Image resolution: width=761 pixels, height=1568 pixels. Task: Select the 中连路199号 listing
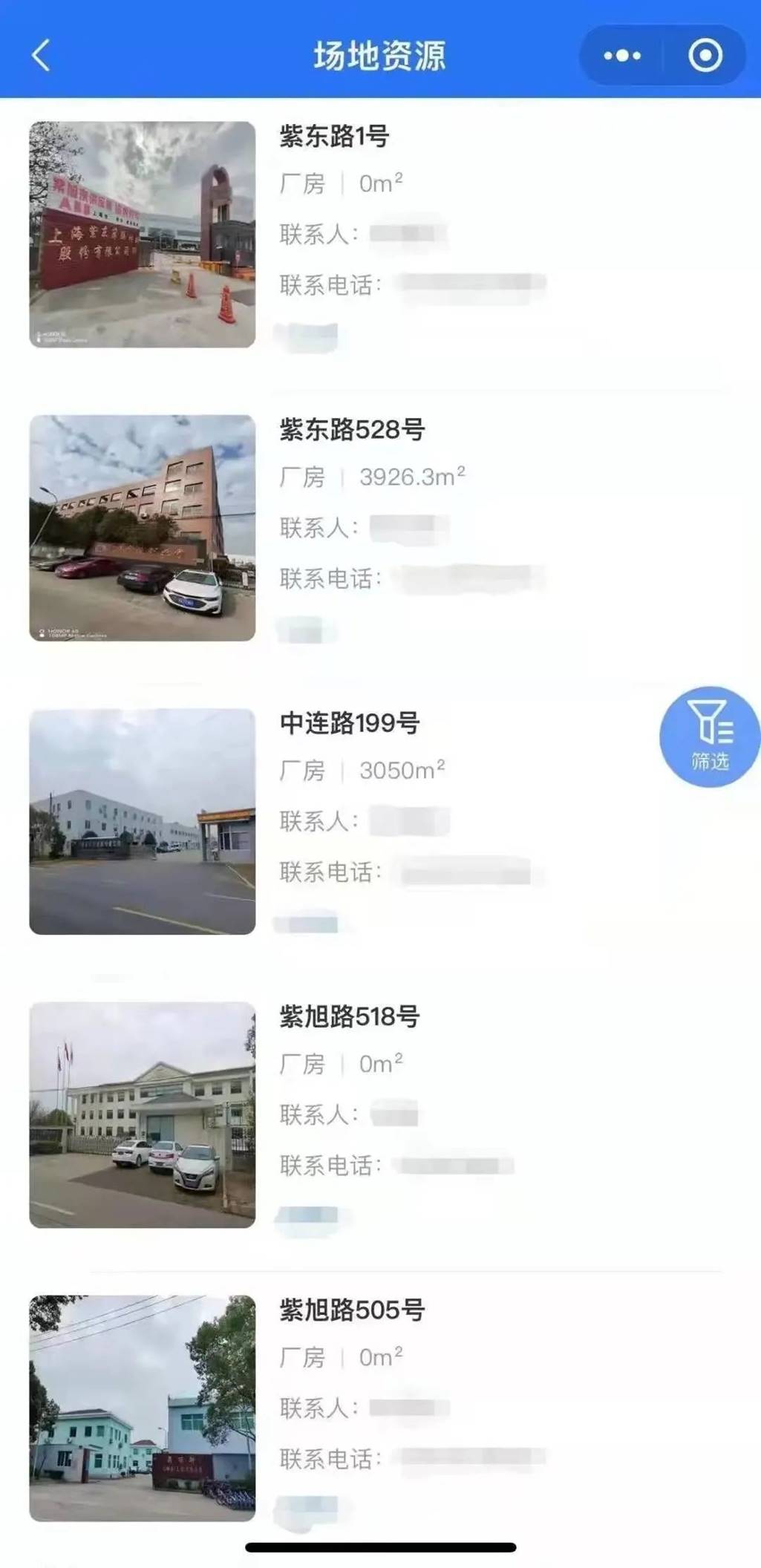pos(349,723)
